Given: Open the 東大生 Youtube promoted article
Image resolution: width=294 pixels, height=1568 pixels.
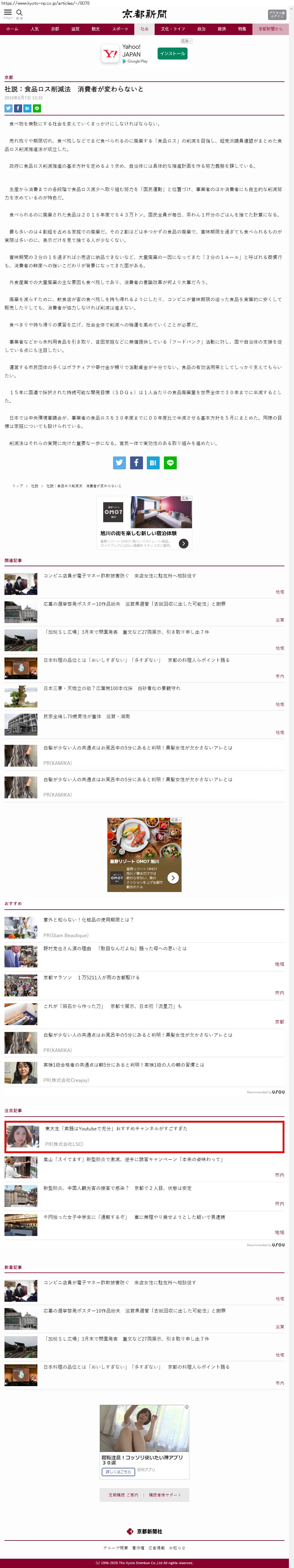Looking at the screenshot, I should [116, 1128].
